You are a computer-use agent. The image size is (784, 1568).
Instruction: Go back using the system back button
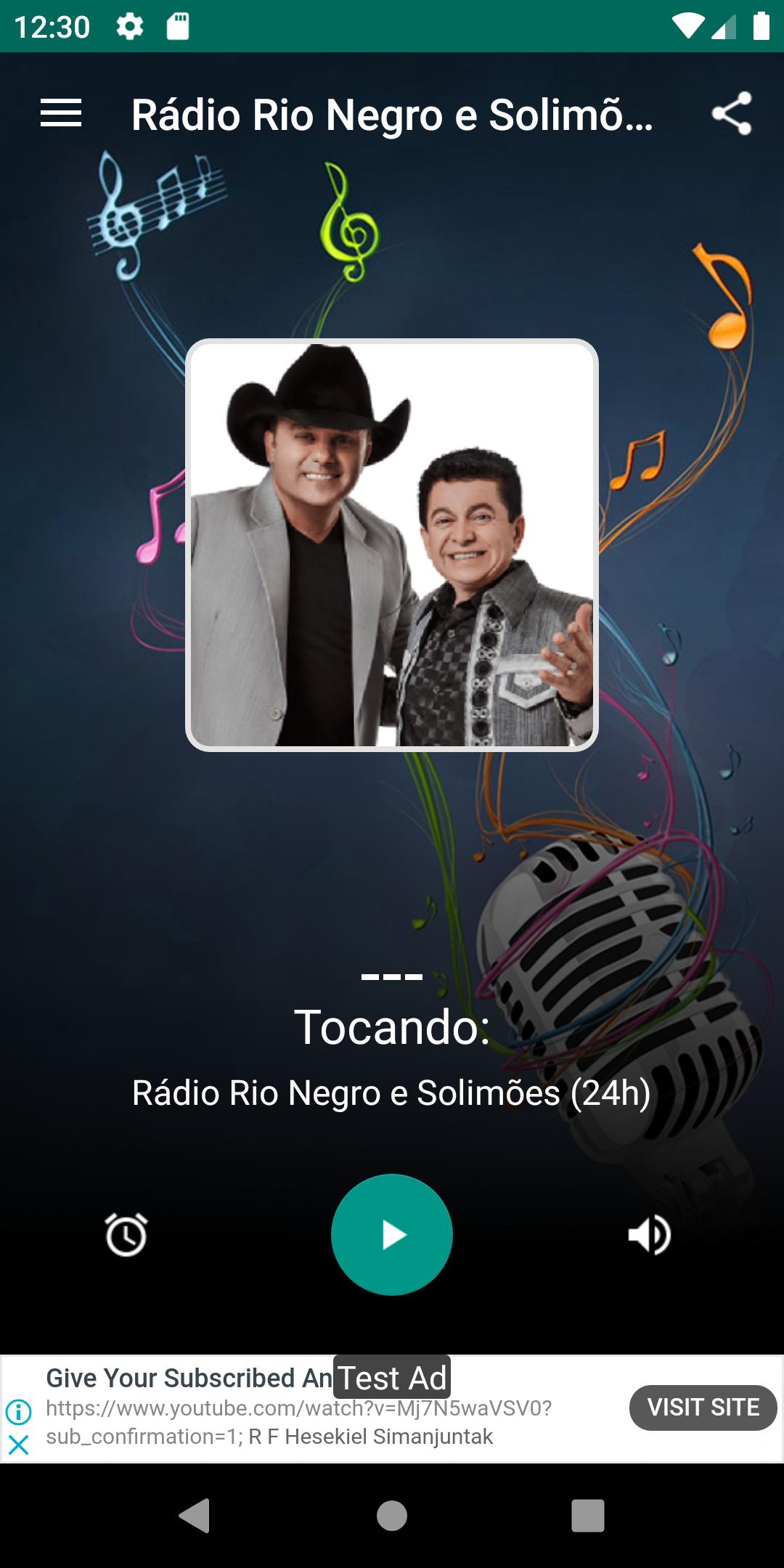[195, 1516]
